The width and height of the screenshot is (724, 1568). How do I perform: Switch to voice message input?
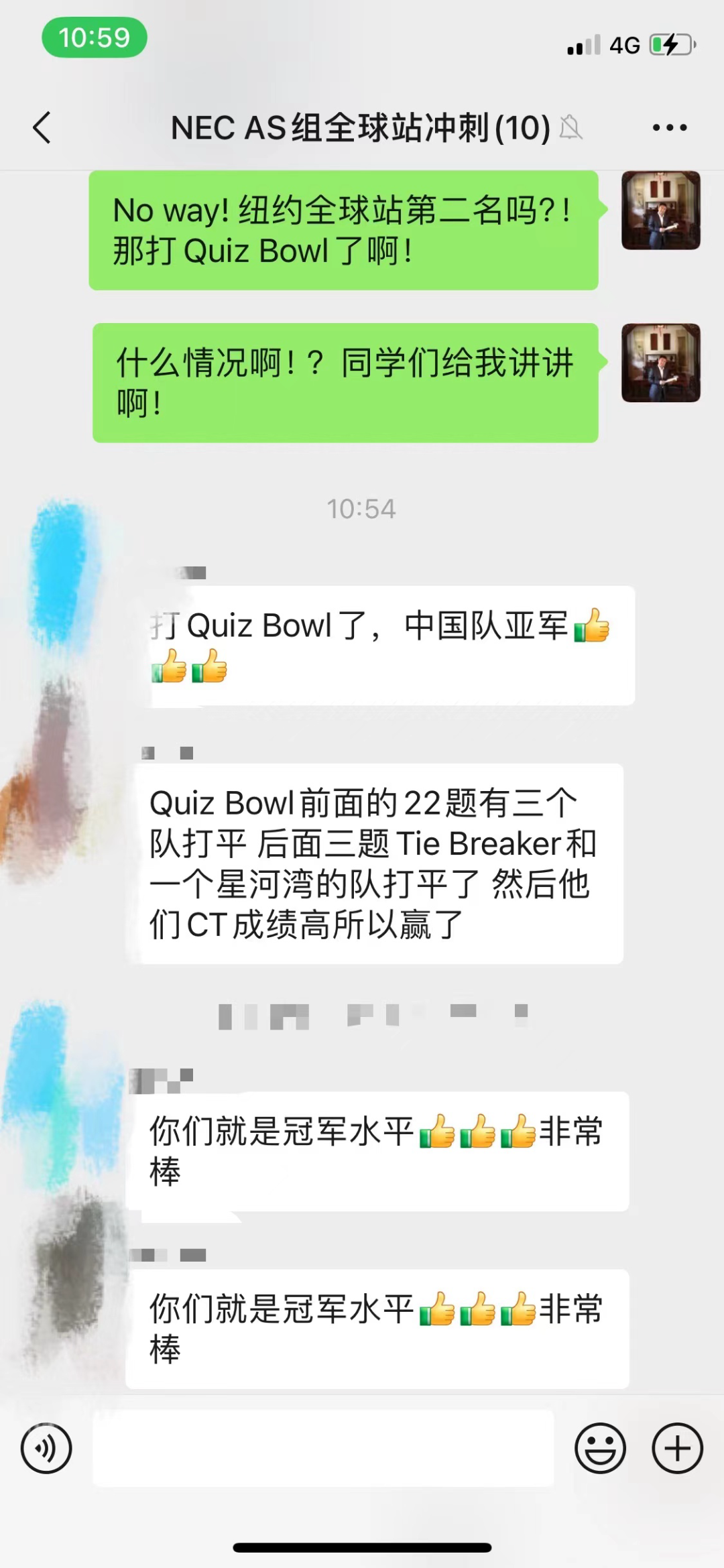[x=46, y=1448]
